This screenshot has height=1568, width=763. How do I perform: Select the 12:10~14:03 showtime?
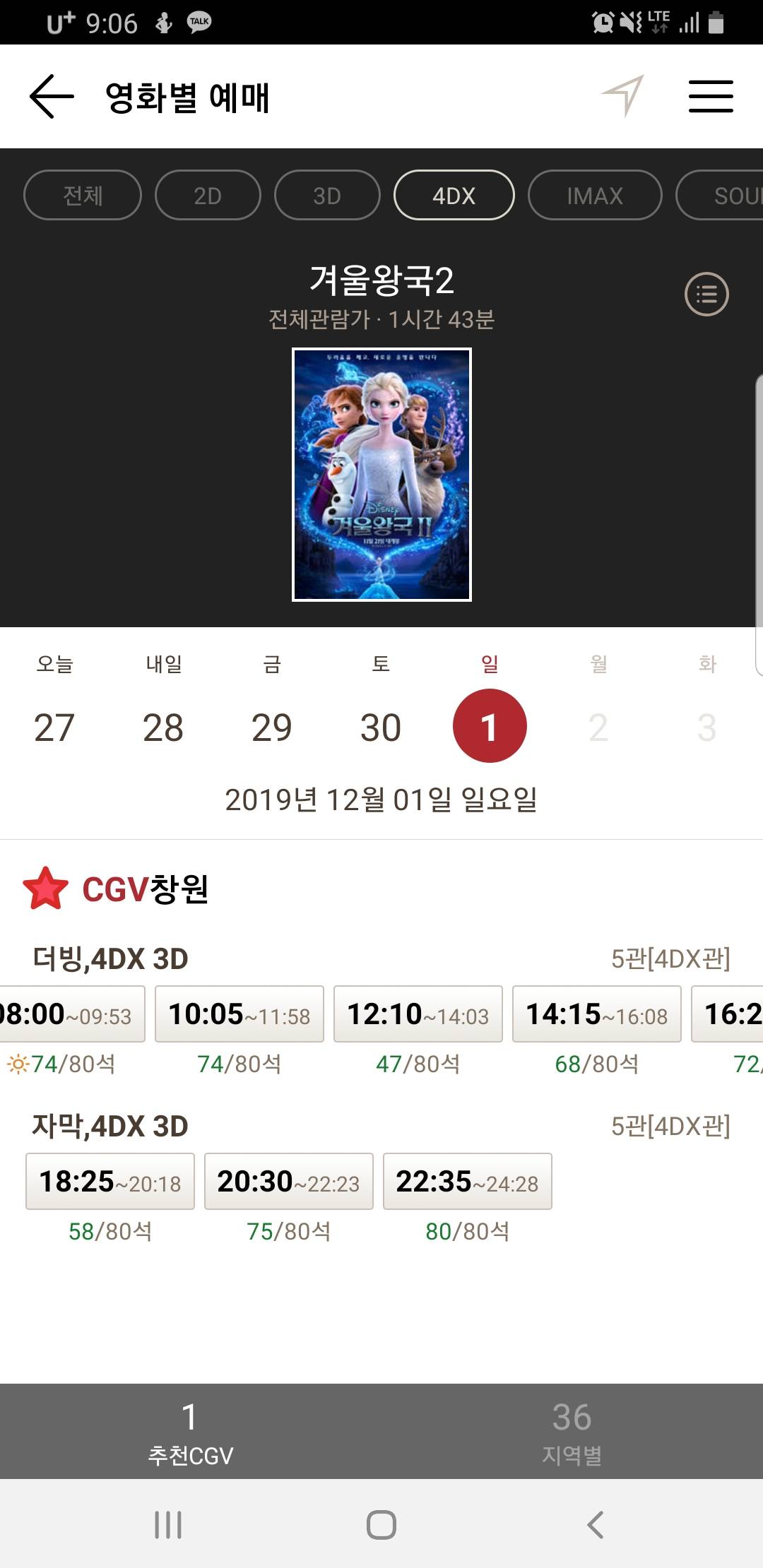418,1014
